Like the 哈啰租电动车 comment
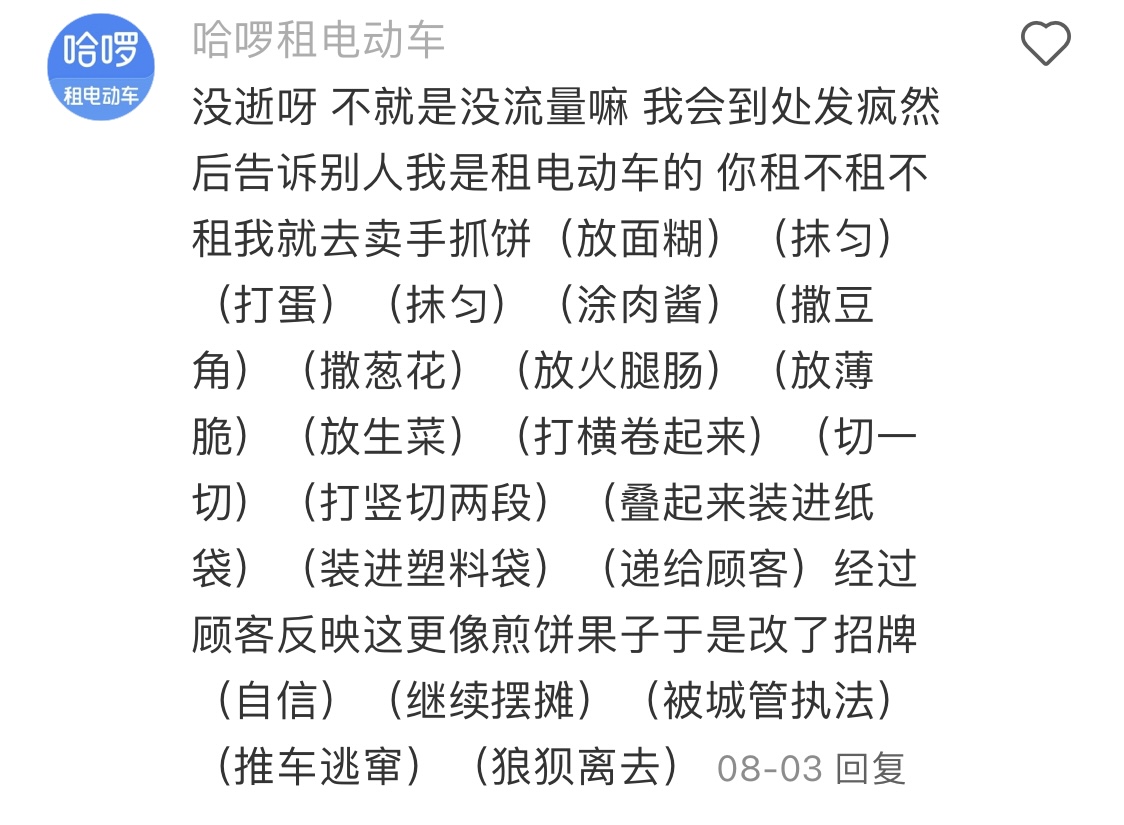The image size is (1124, 825). [x=1045, y=45]
